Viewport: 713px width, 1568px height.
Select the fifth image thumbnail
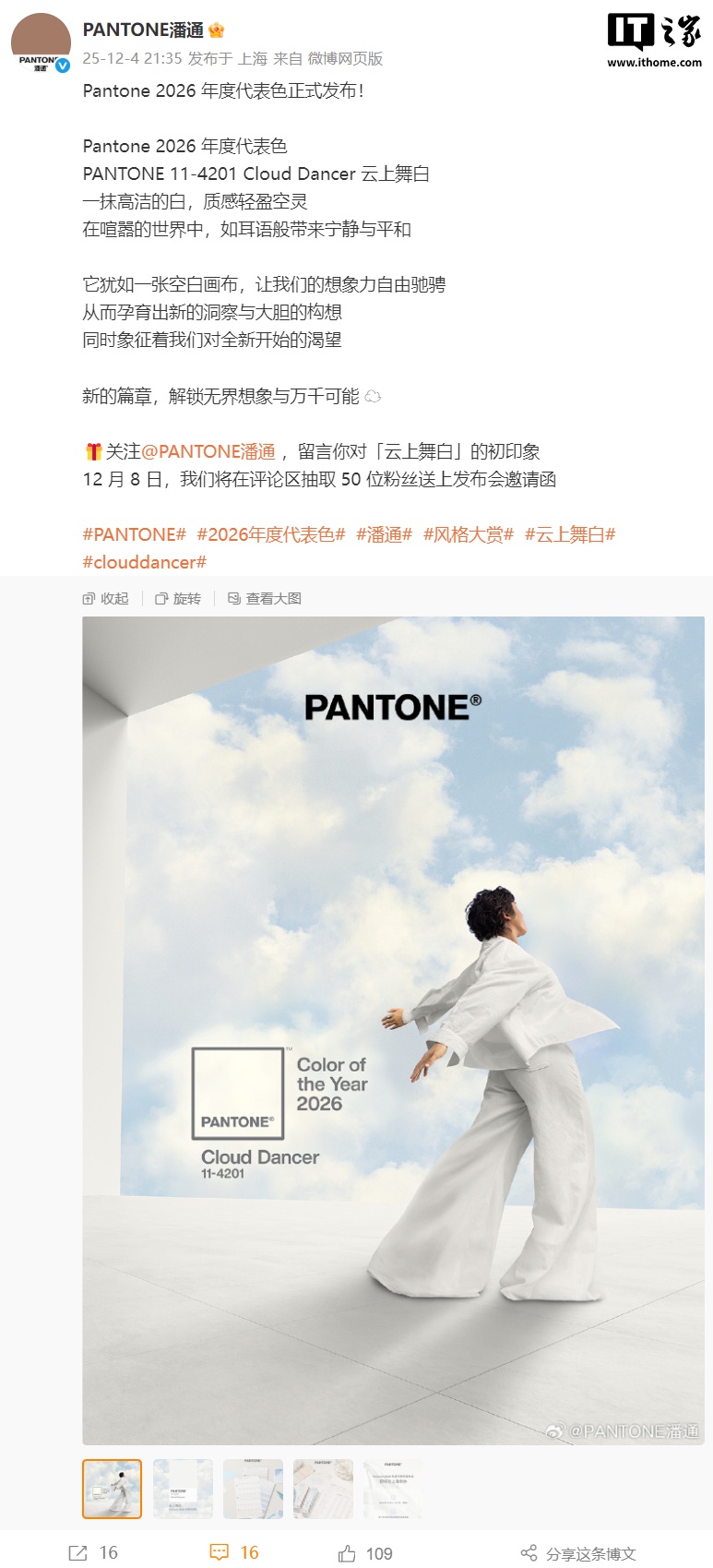tap(393, 1489)
